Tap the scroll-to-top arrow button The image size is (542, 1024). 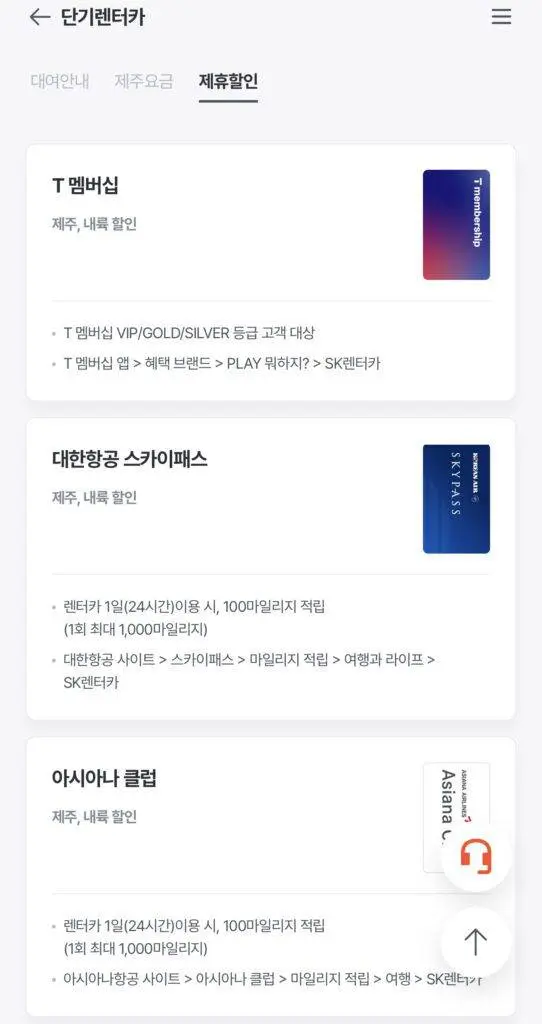(x=475, y=942)
